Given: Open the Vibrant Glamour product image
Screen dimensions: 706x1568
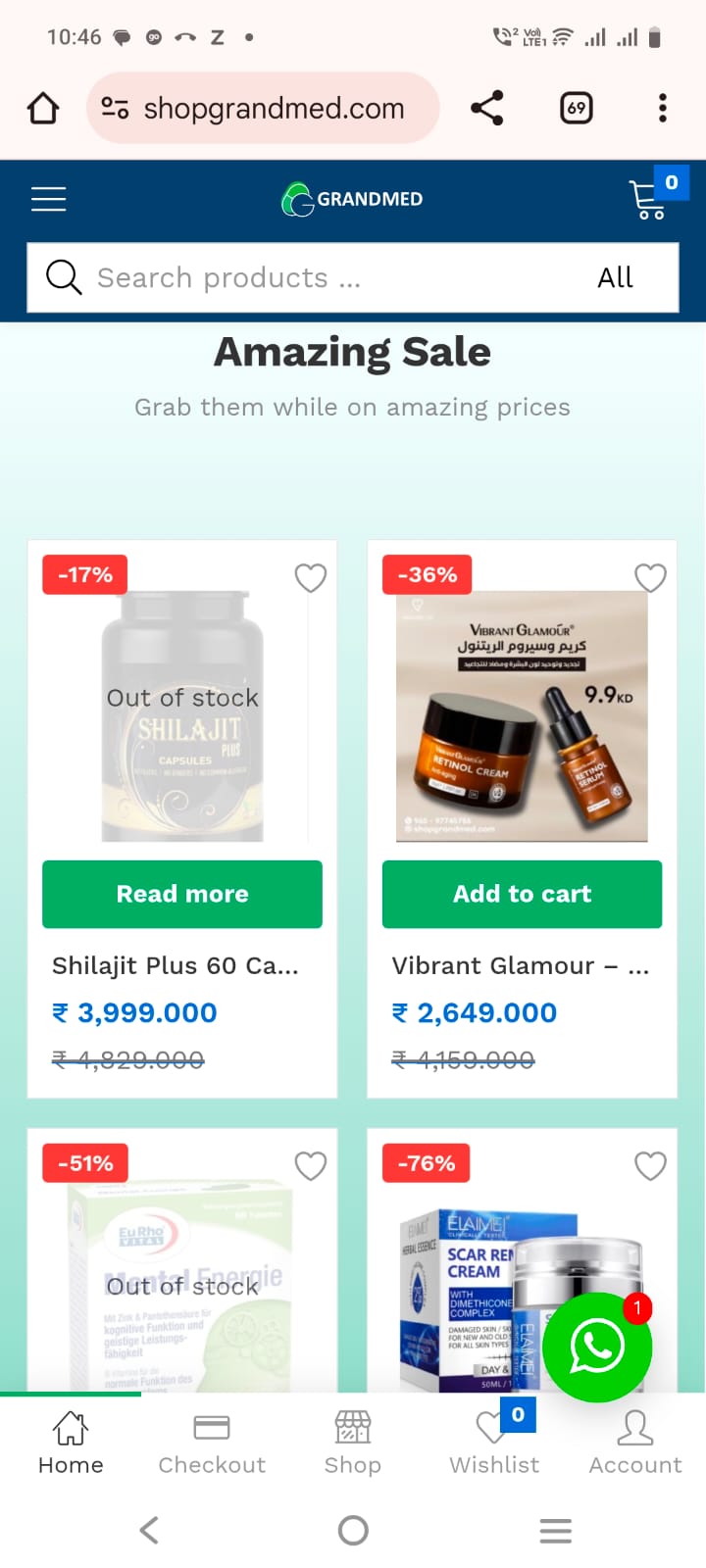Looking at the screenshot, I should pos(522,715).
